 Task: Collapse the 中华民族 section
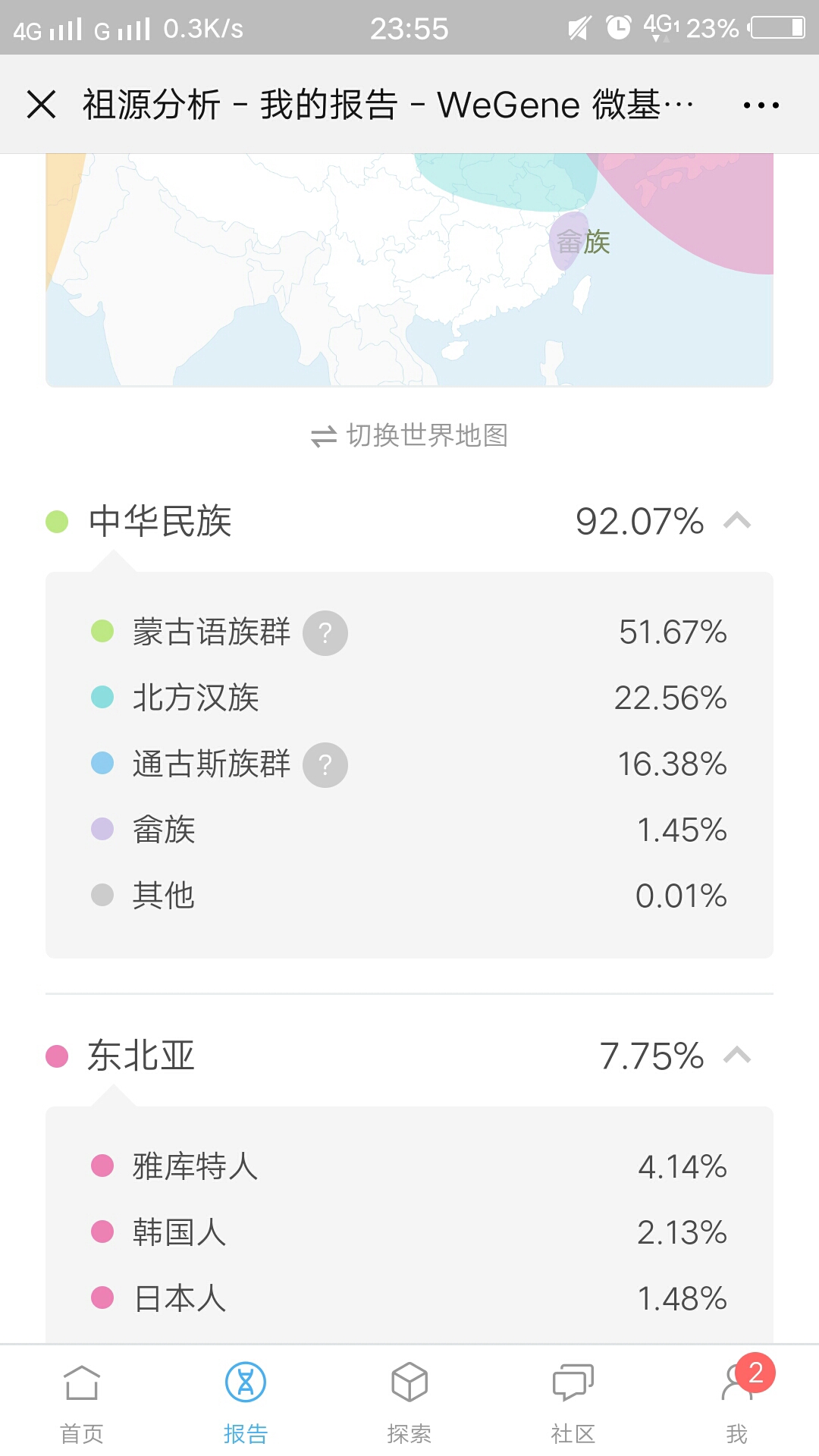tap(737, 521)
